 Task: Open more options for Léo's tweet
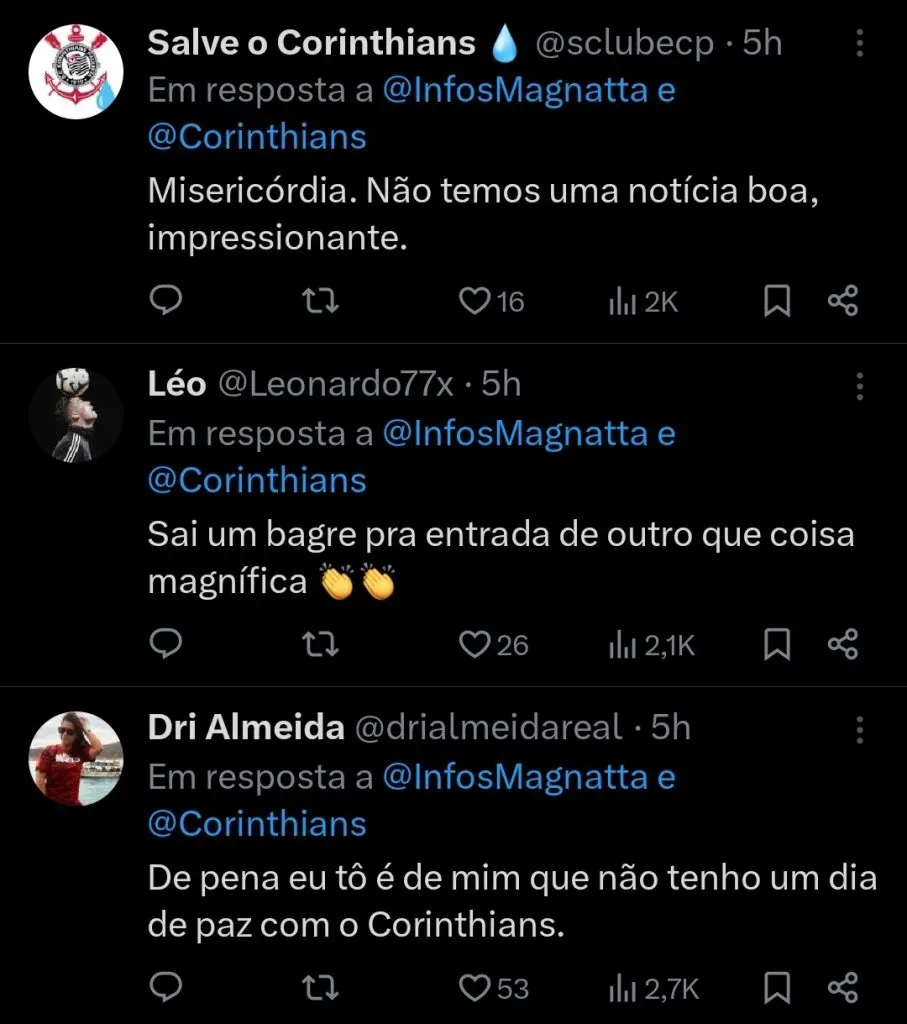pyautogui.click(x=860, y=386)
